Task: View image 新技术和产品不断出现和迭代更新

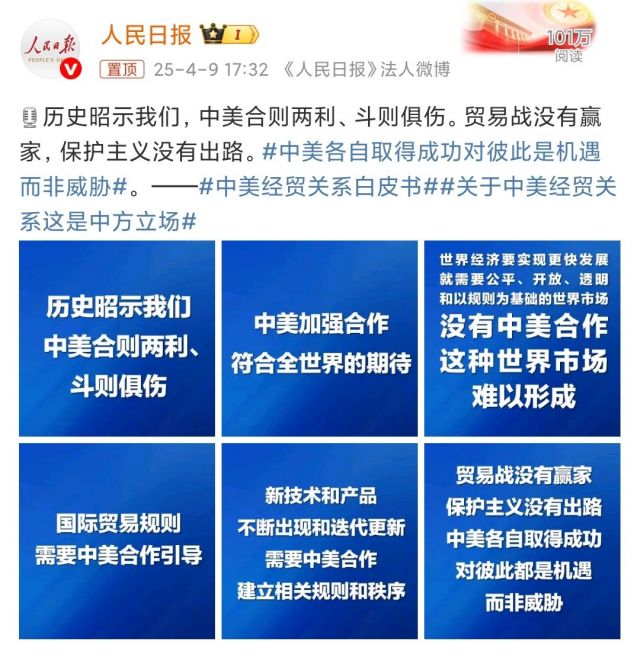Action: [319, 541]
